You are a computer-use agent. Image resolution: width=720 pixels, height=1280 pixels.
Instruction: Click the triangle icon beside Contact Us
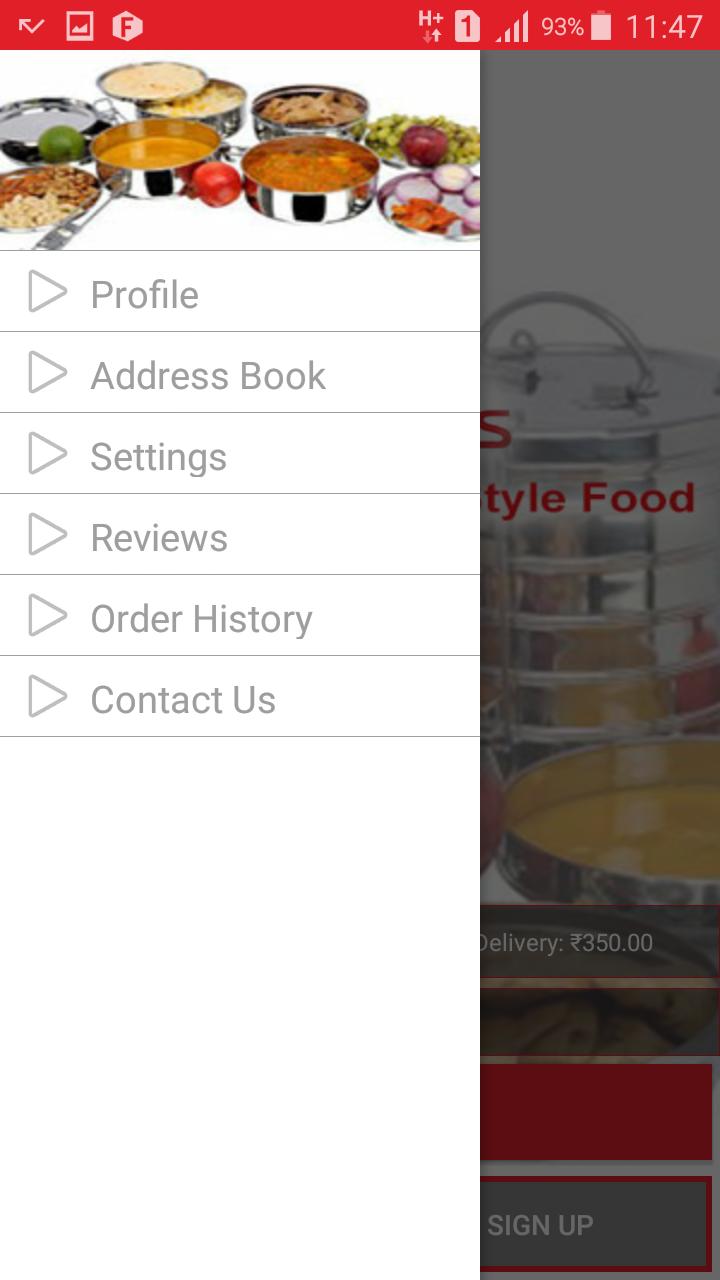(x=49, y=697)
